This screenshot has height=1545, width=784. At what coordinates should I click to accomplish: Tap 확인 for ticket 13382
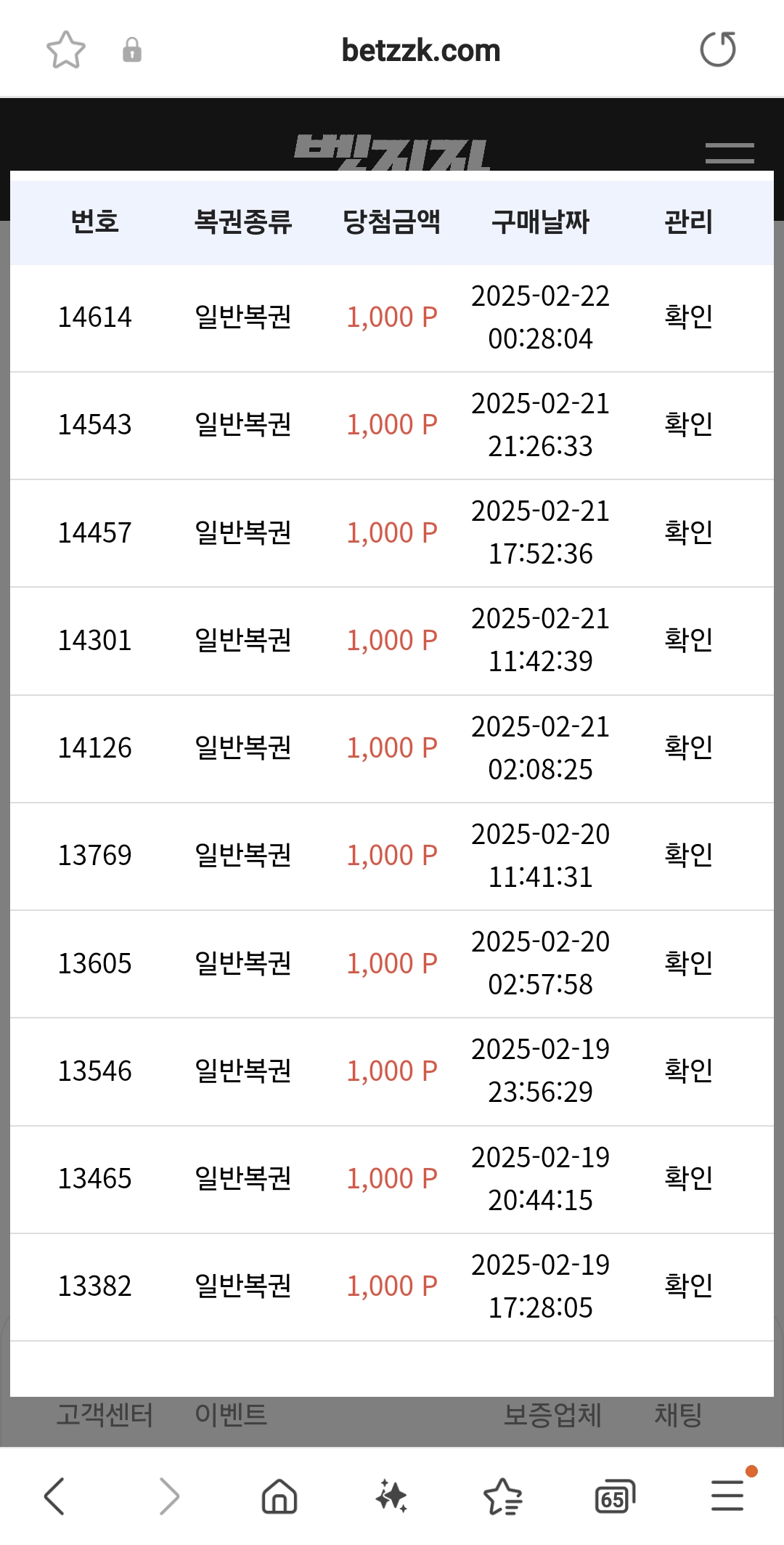(x=688, y=1286)
